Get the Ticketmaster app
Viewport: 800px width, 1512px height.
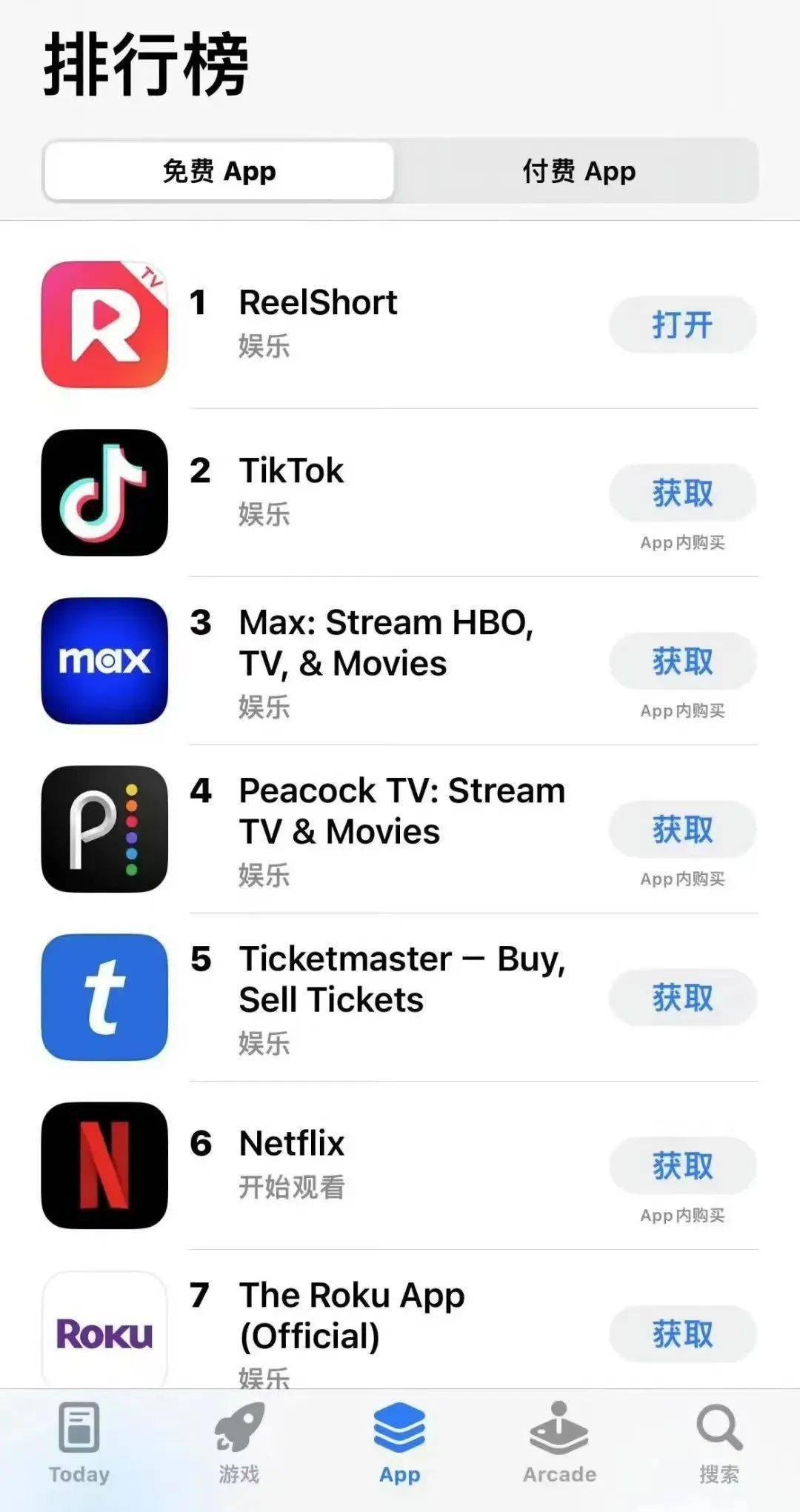click(682, 997)
